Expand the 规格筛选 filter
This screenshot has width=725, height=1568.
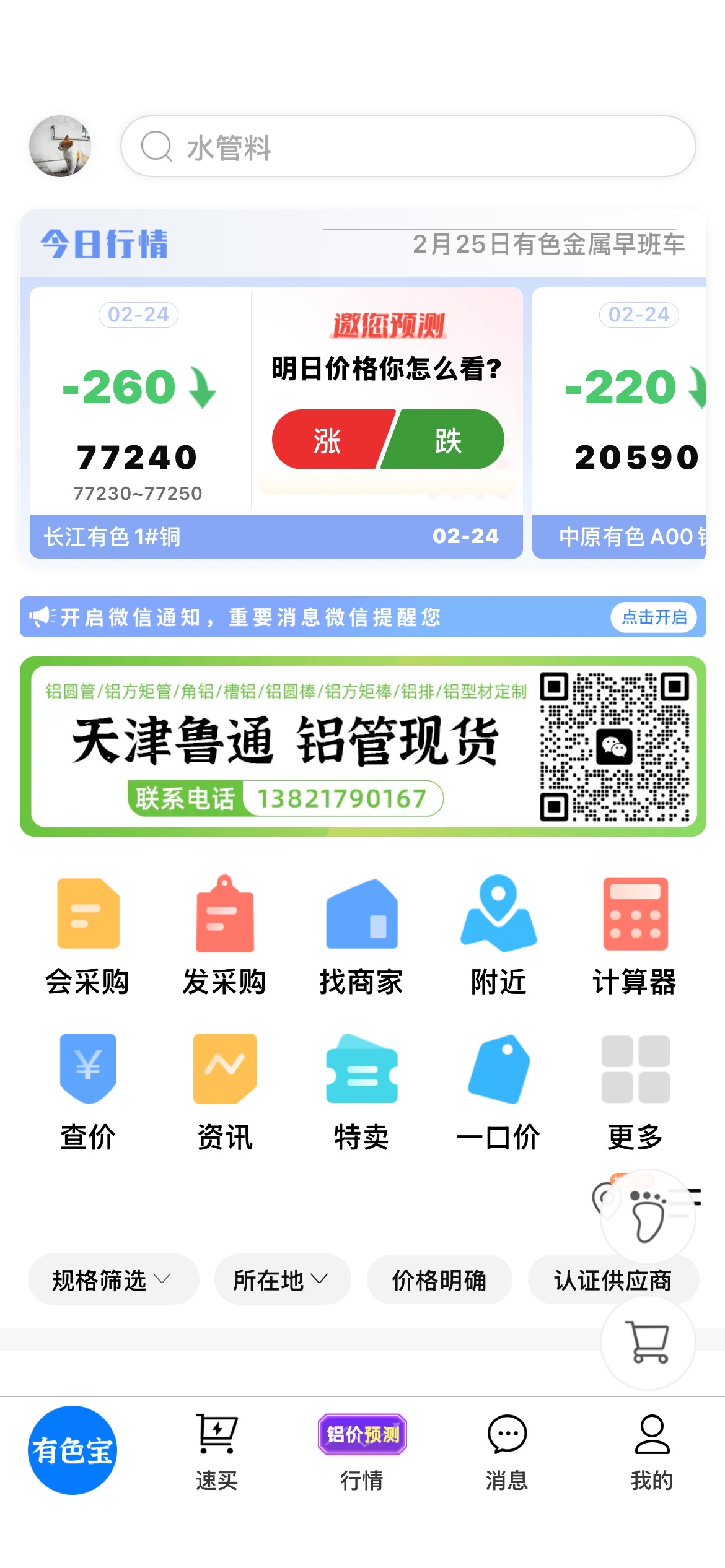coord(113,1279)
